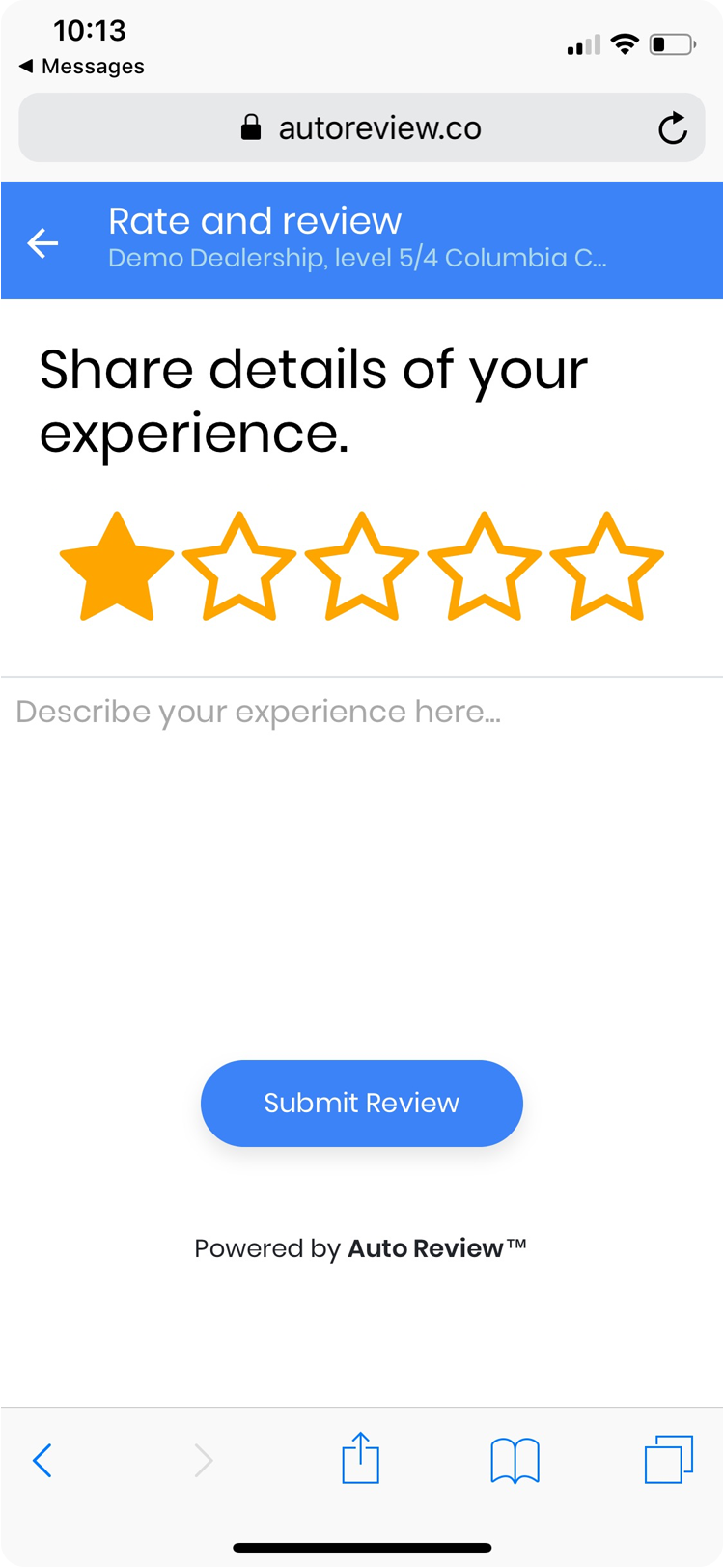This screenshot has width=724, height=1568.
Task: Open the Safari share sheet
Action: tap(361, 1458)
